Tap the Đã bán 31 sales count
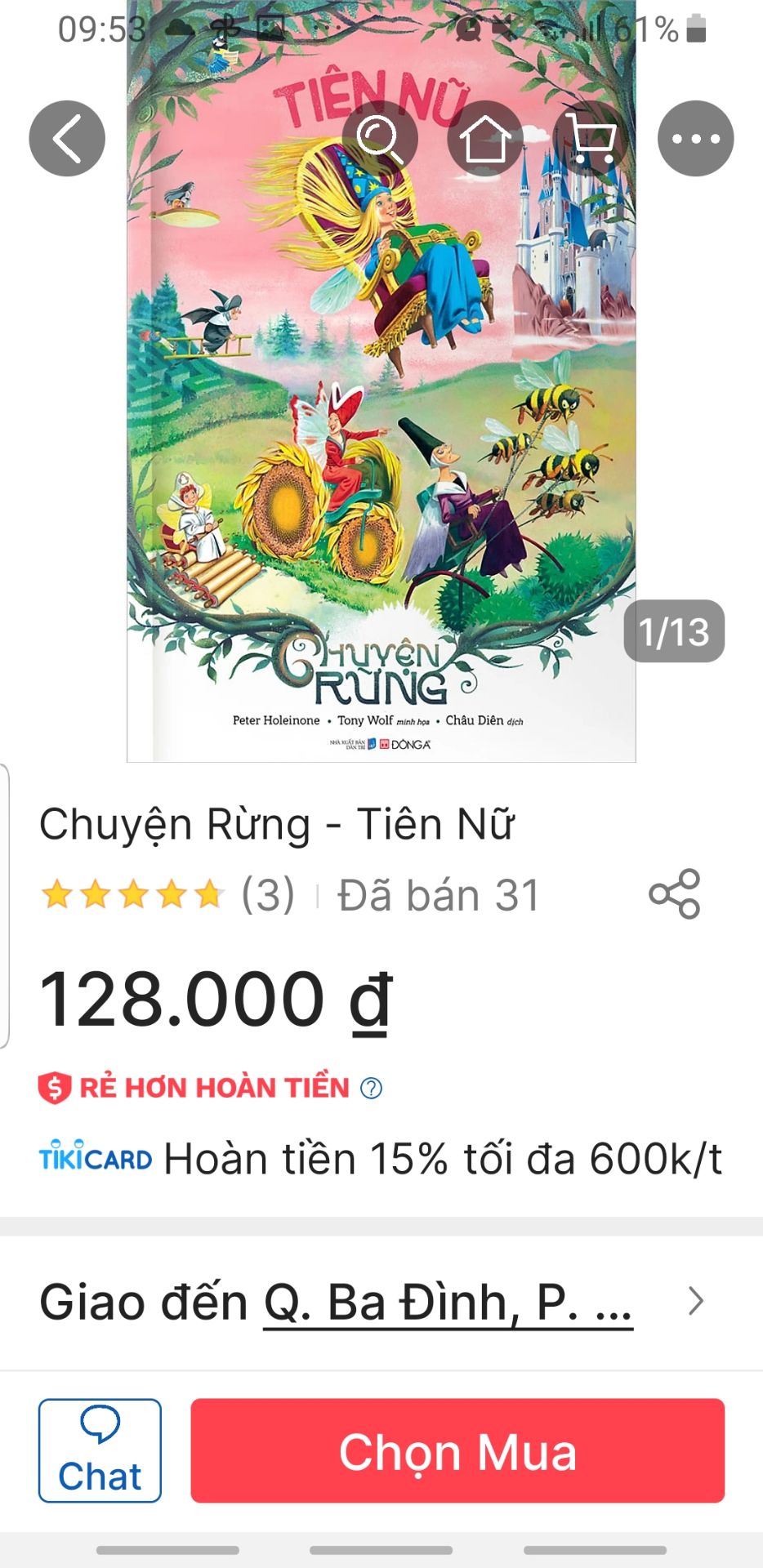This screenshot has width=763, height=1568. [435, 894]
